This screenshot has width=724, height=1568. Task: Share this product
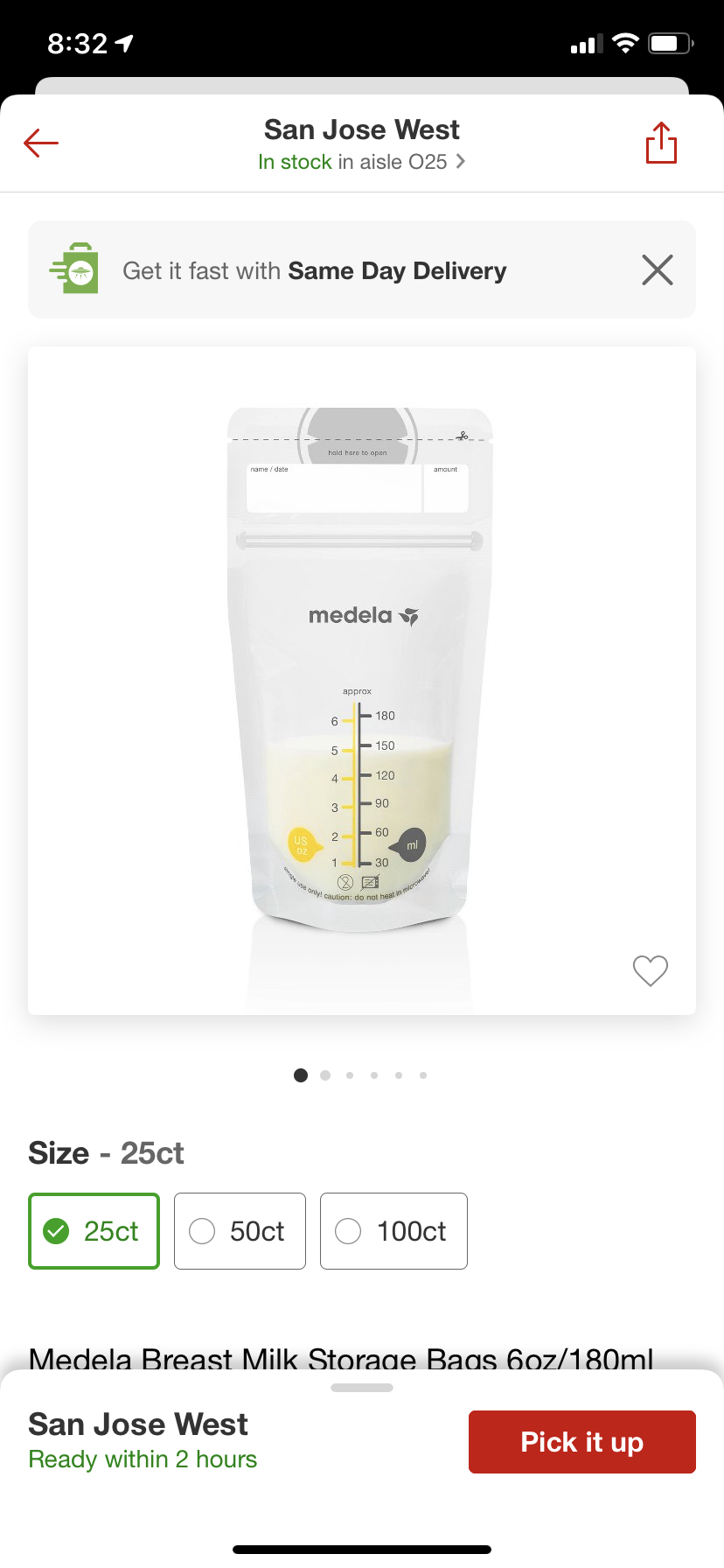coord(661,143)
